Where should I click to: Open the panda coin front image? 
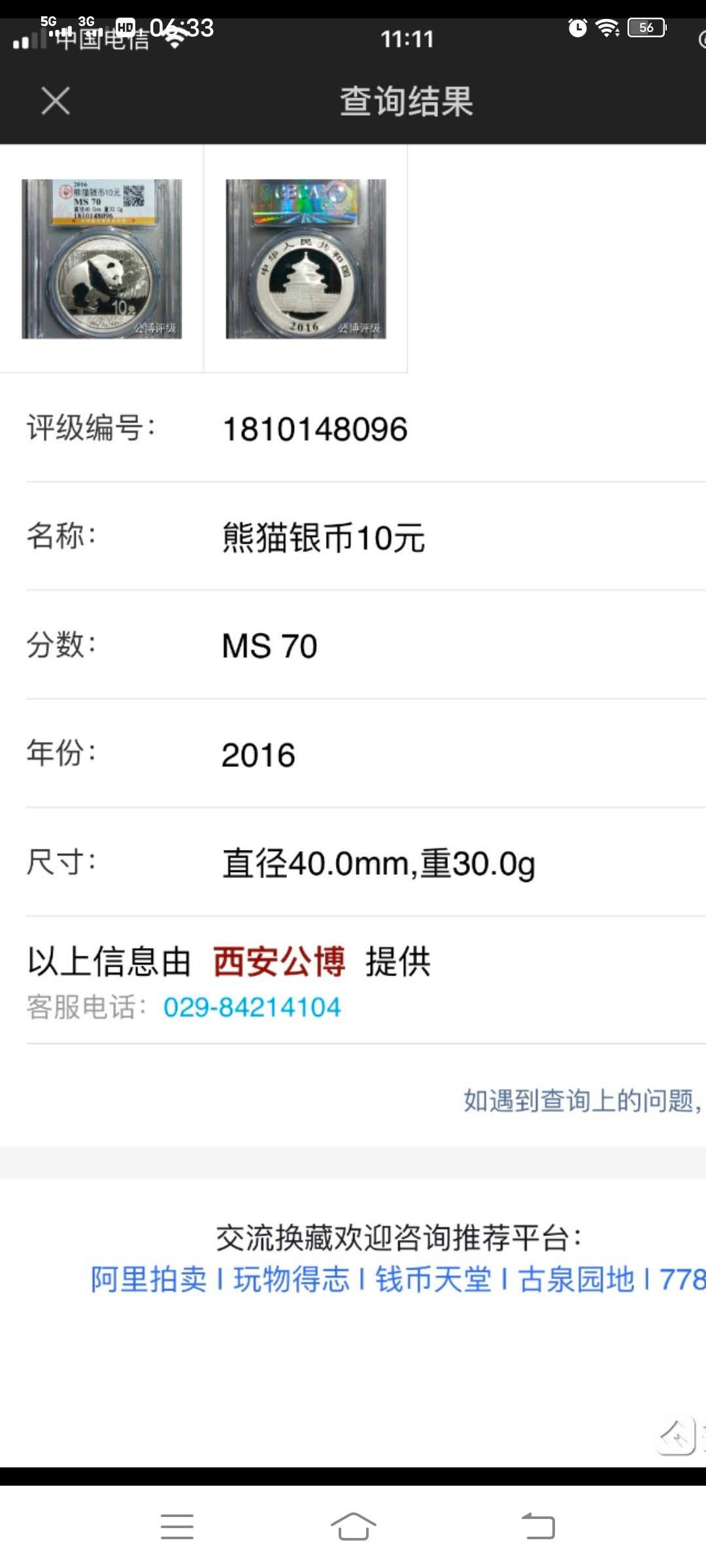pyautogui.click(x=102, y=259)
